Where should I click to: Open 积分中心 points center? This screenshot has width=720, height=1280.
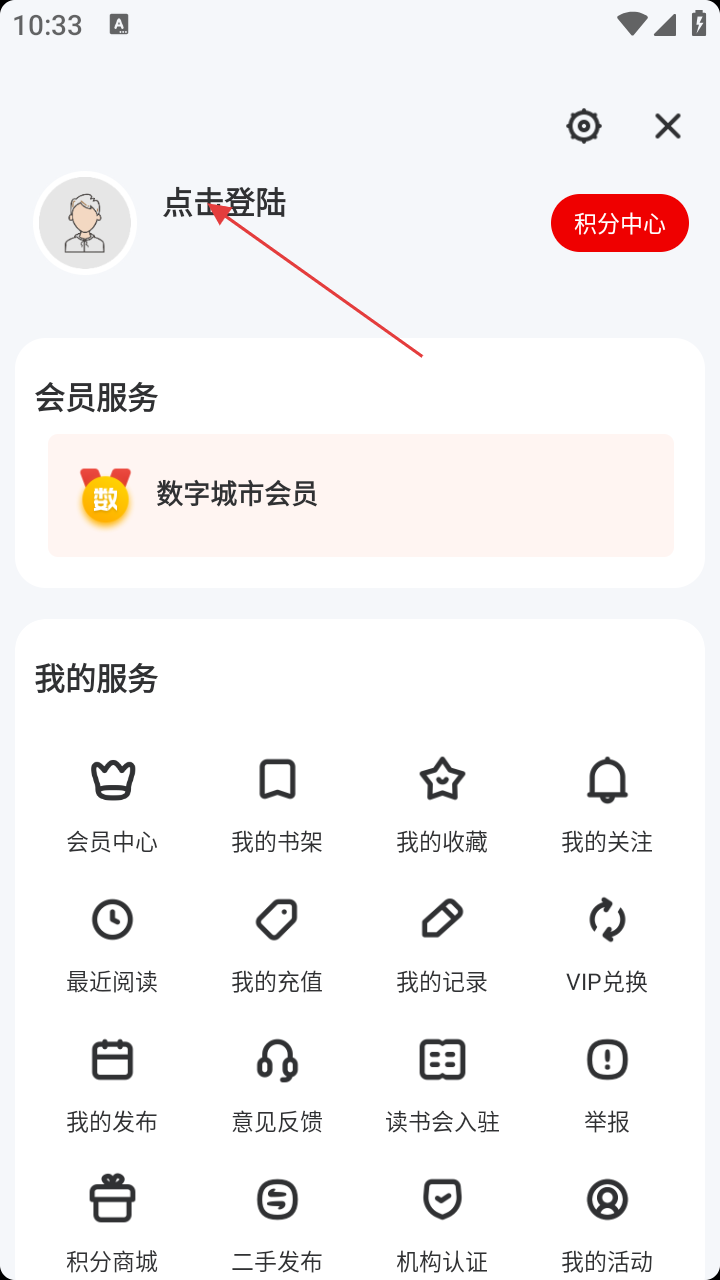[x=619, y=223]
